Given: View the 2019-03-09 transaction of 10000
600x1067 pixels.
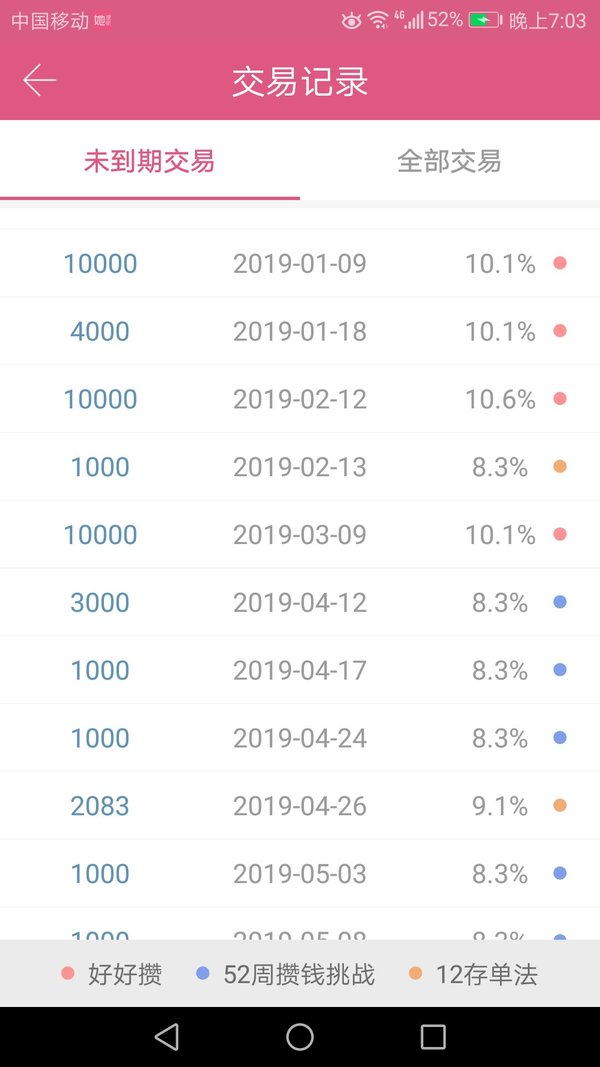Looking at the screenshot, I should click(x=300, y=534).
